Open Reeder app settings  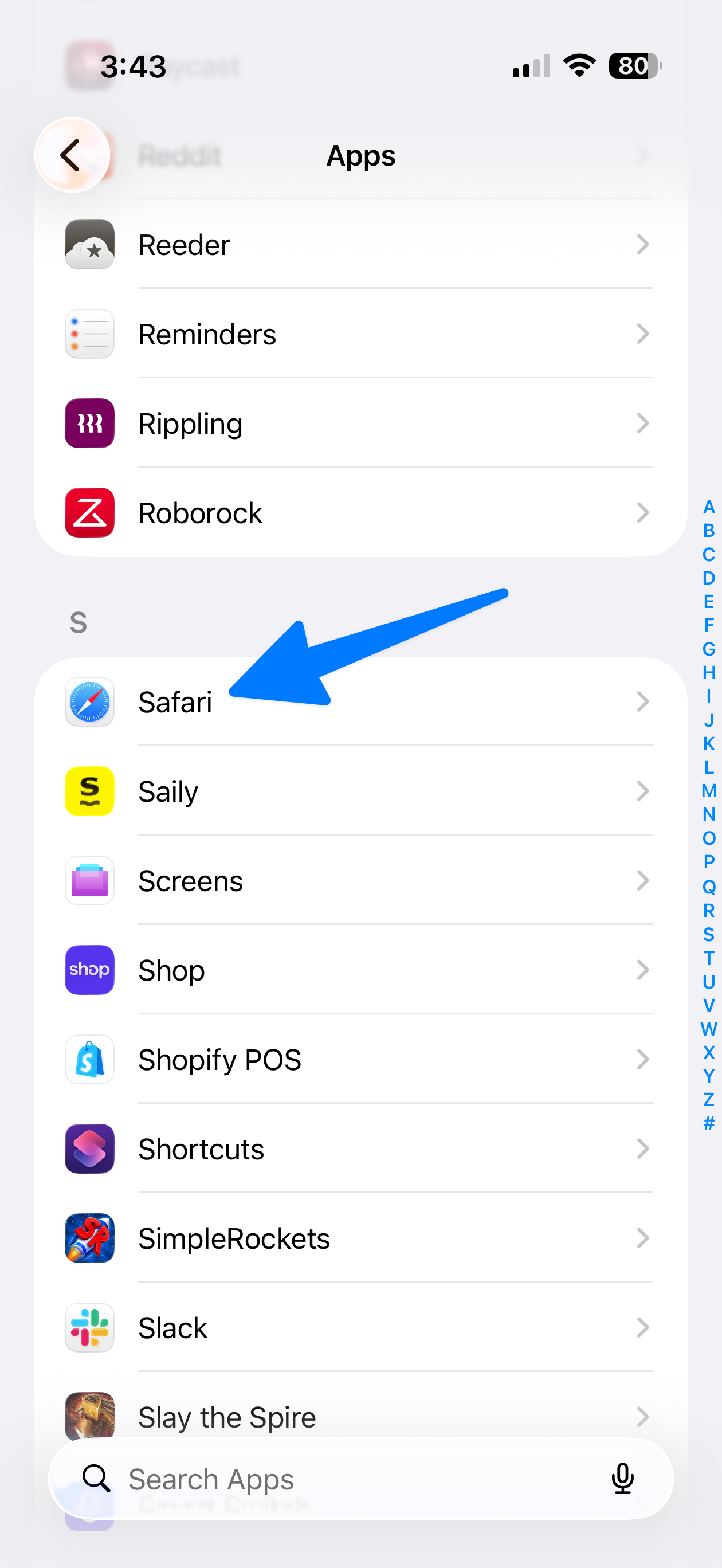360,245
